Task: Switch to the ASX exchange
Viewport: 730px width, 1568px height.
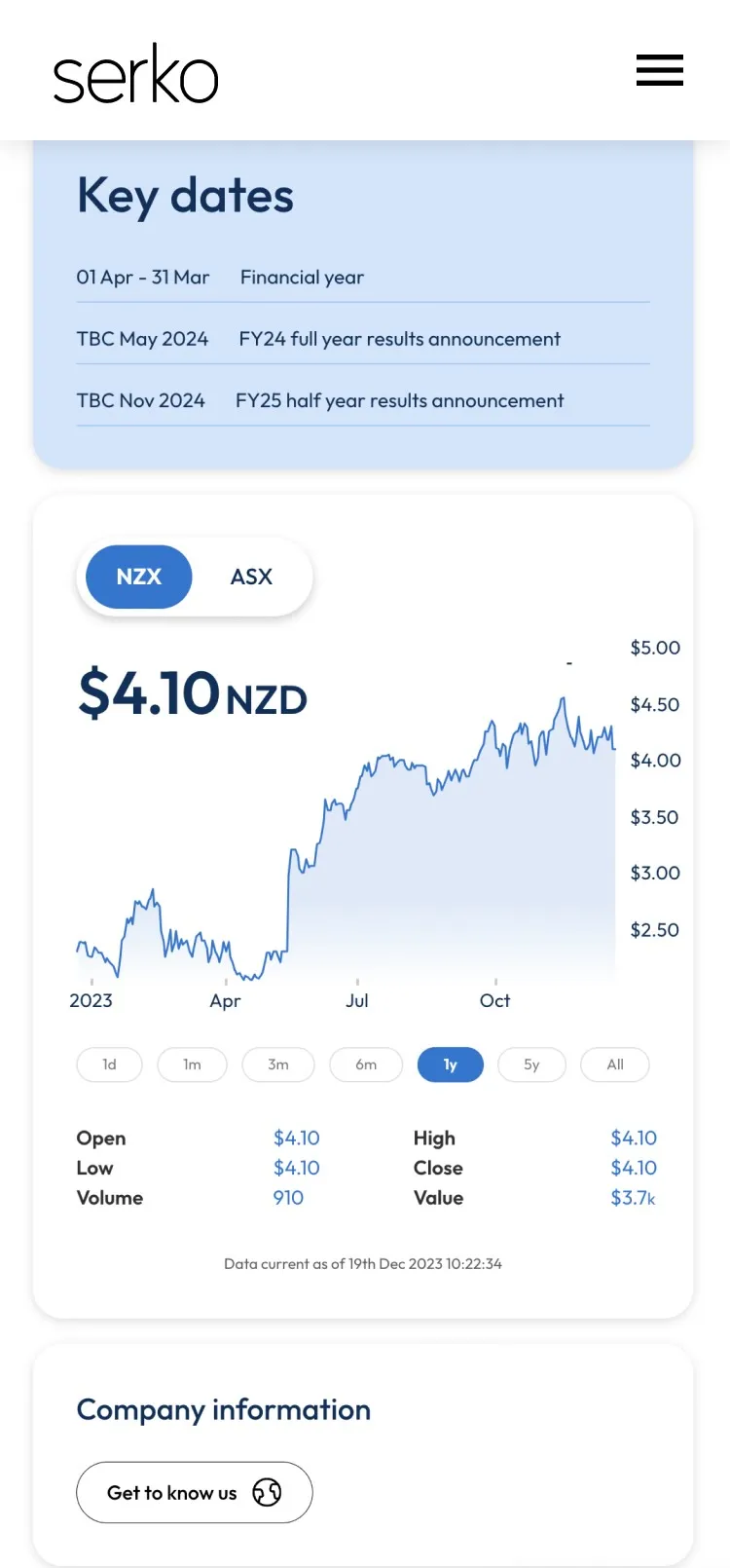Action: 251,577
